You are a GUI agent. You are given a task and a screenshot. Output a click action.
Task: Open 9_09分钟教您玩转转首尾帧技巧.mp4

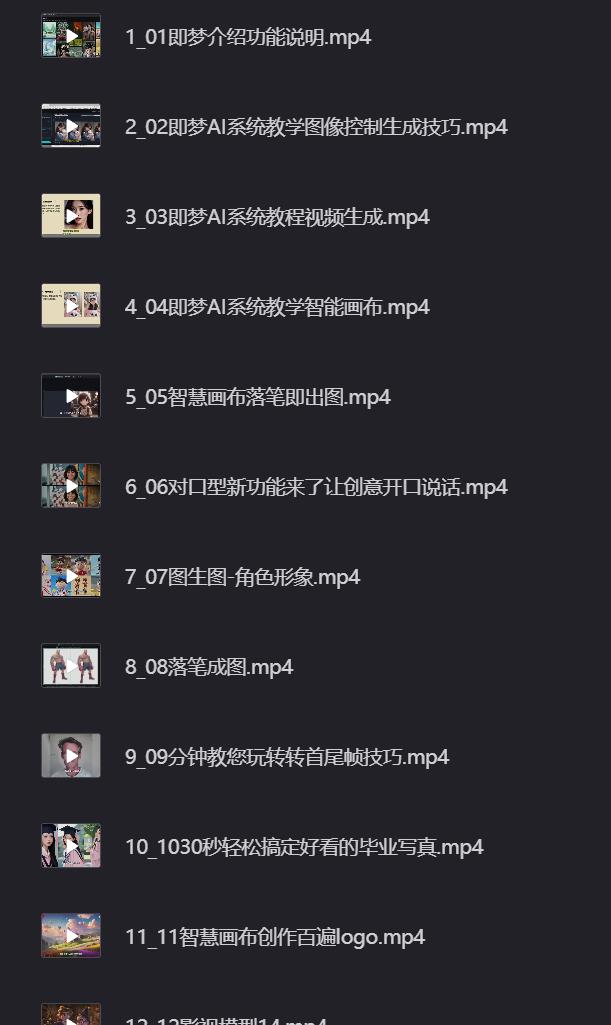click(x=287, y=757)
